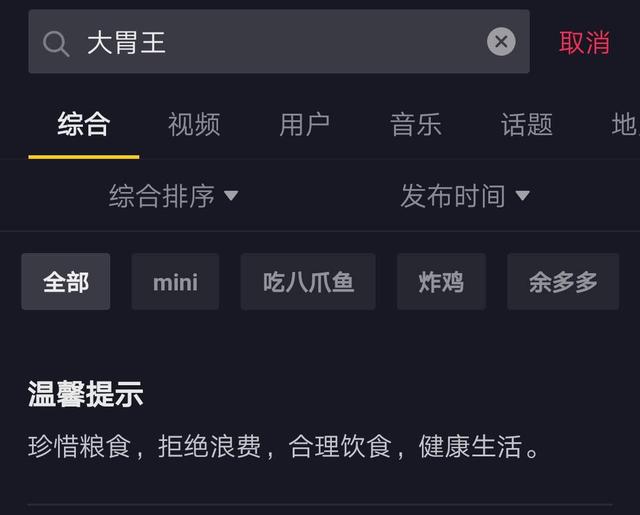This screenshot has height=515, width=640.
Task: Pick the 余多多 suggestion chip
Action: 563,282
